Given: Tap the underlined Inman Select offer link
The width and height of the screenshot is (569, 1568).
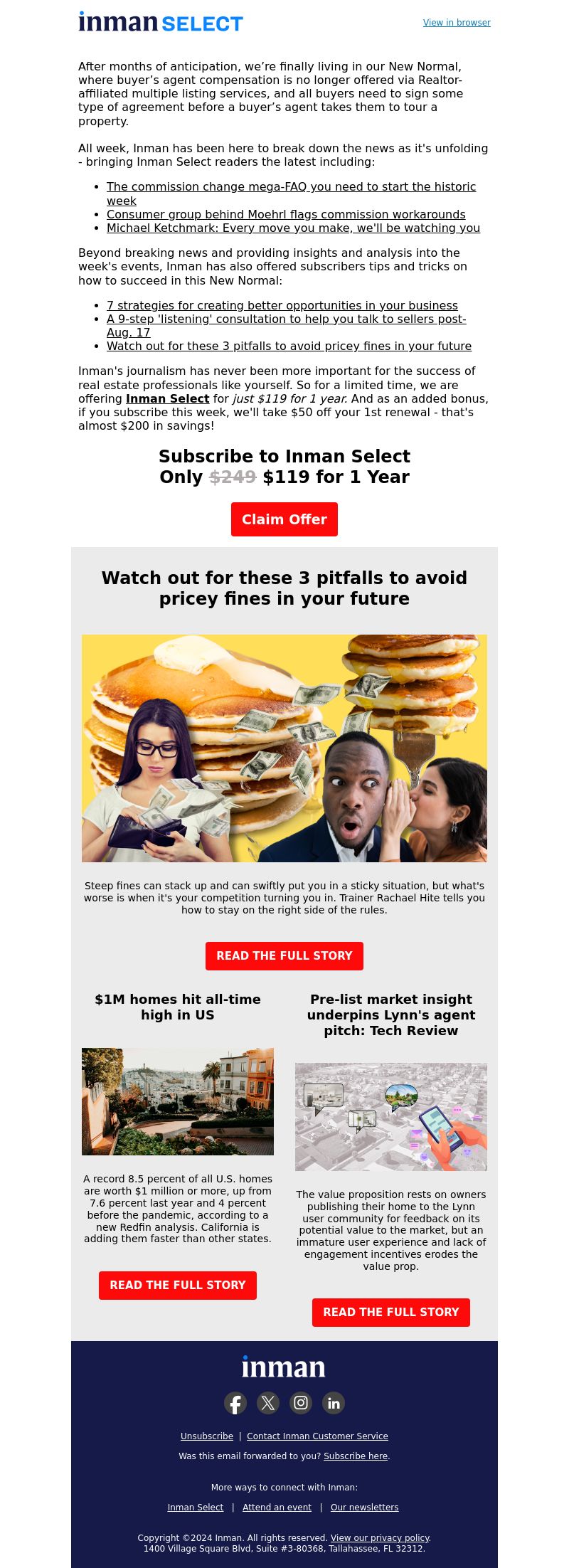Looking at the screenshot, I should pyautogui.click(x=167, y=399).
